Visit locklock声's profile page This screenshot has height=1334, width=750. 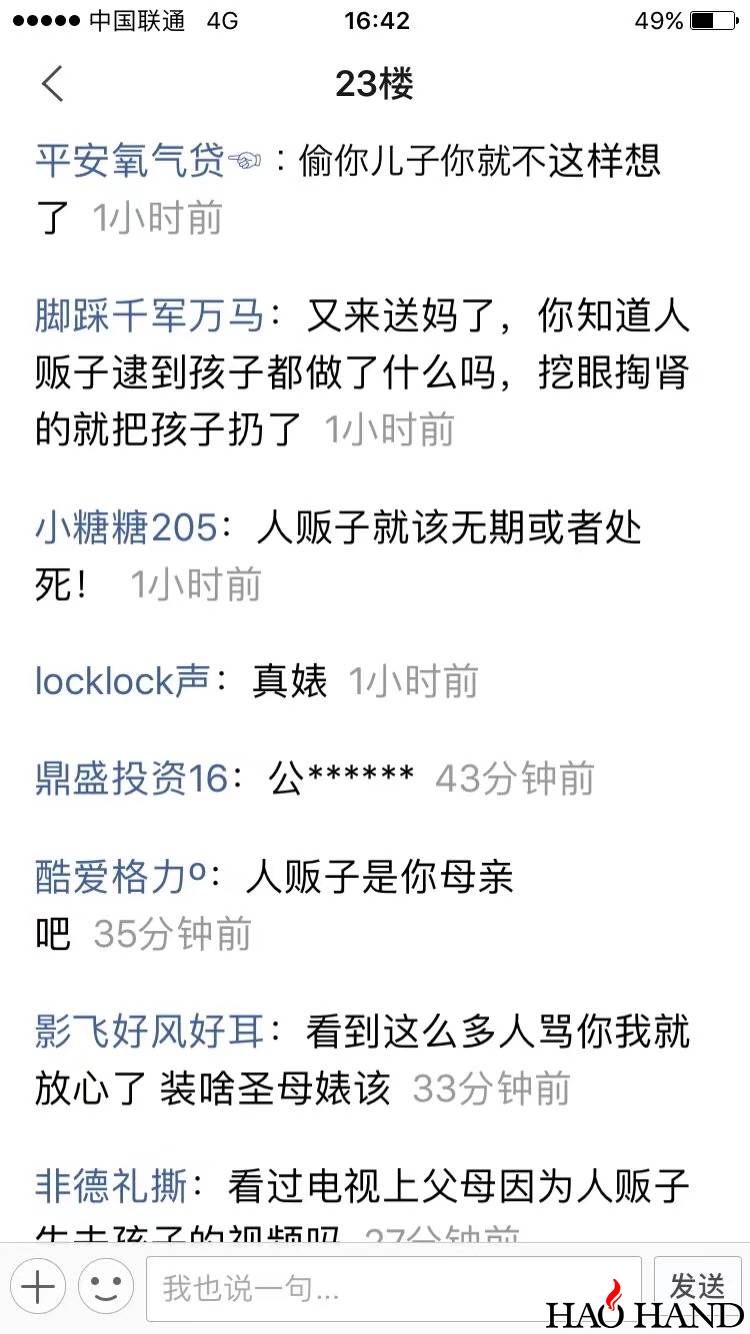[121, 682]
